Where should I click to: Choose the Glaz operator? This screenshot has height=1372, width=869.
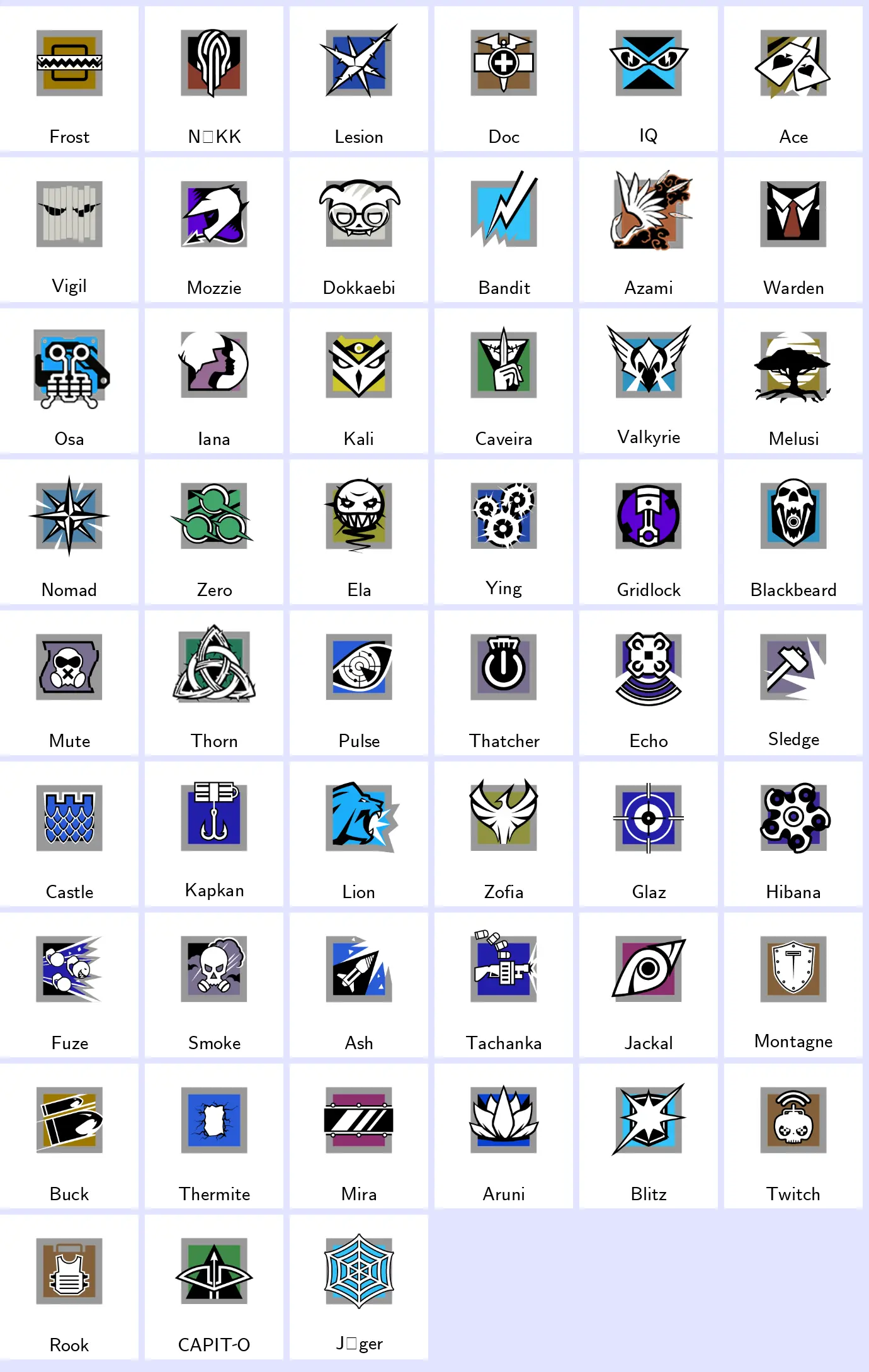649,834
